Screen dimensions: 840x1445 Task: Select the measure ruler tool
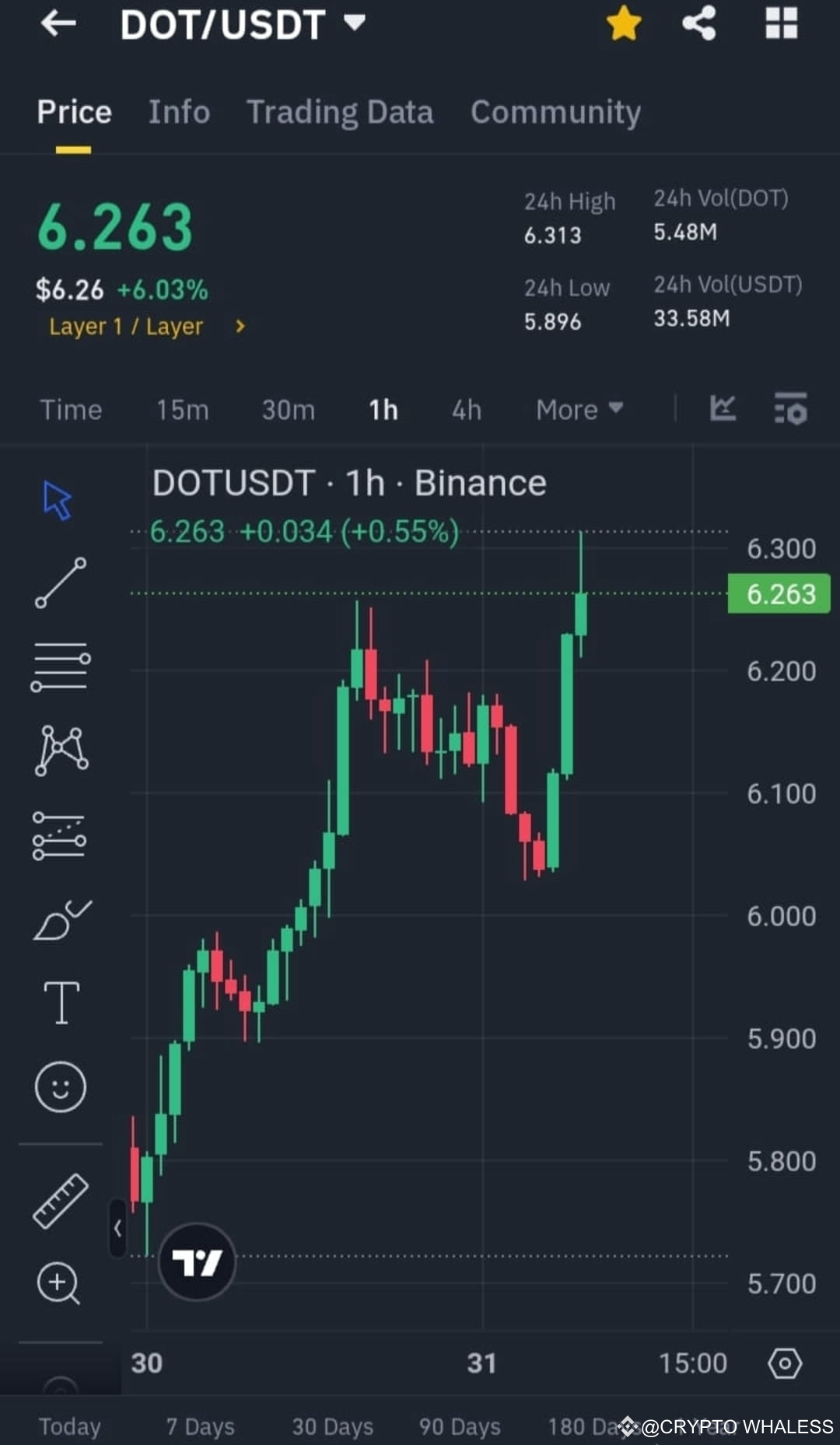(61, 1202)
